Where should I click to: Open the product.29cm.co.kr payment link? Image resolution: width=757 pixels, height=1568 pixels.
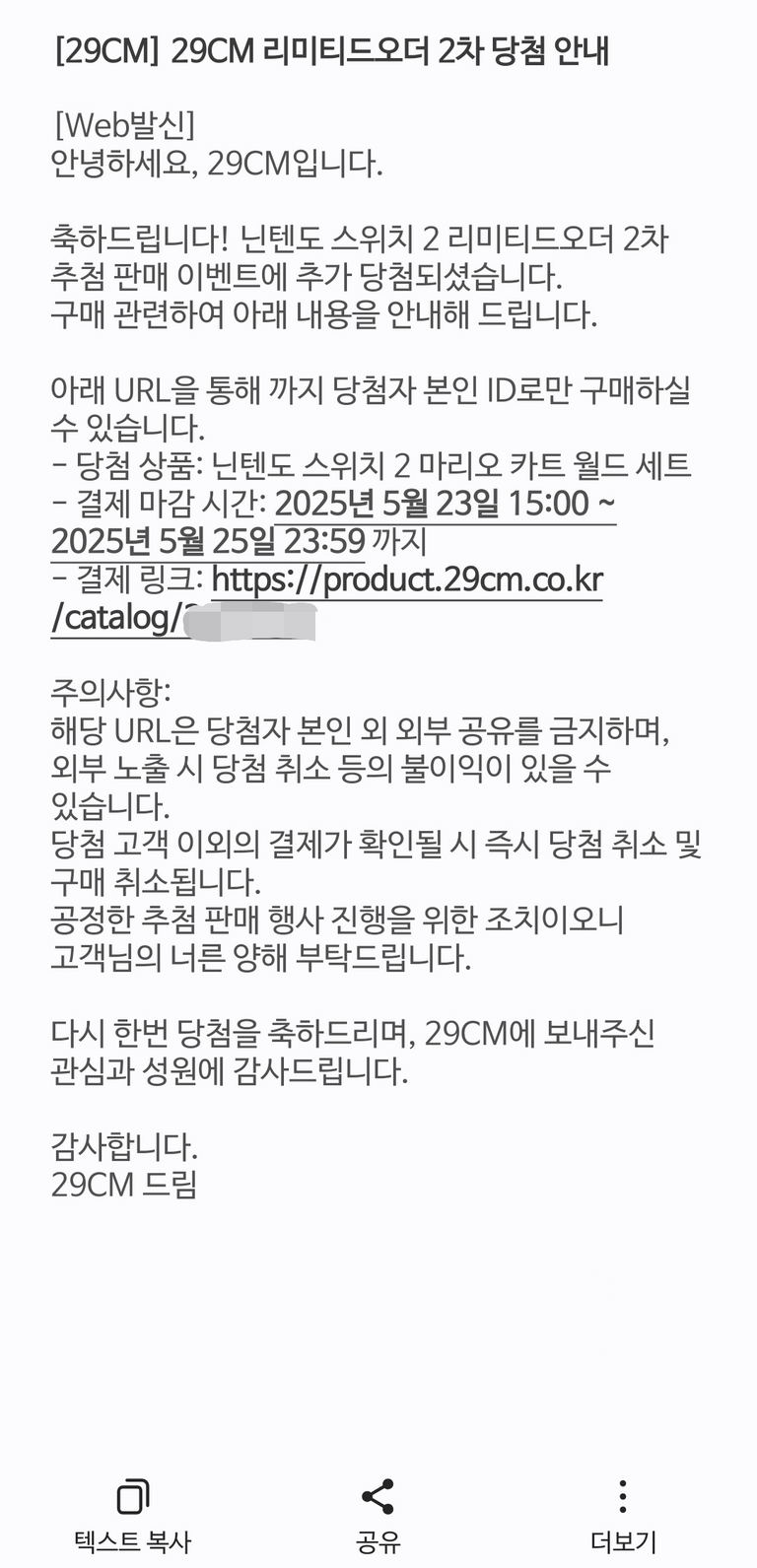point(406,580)
